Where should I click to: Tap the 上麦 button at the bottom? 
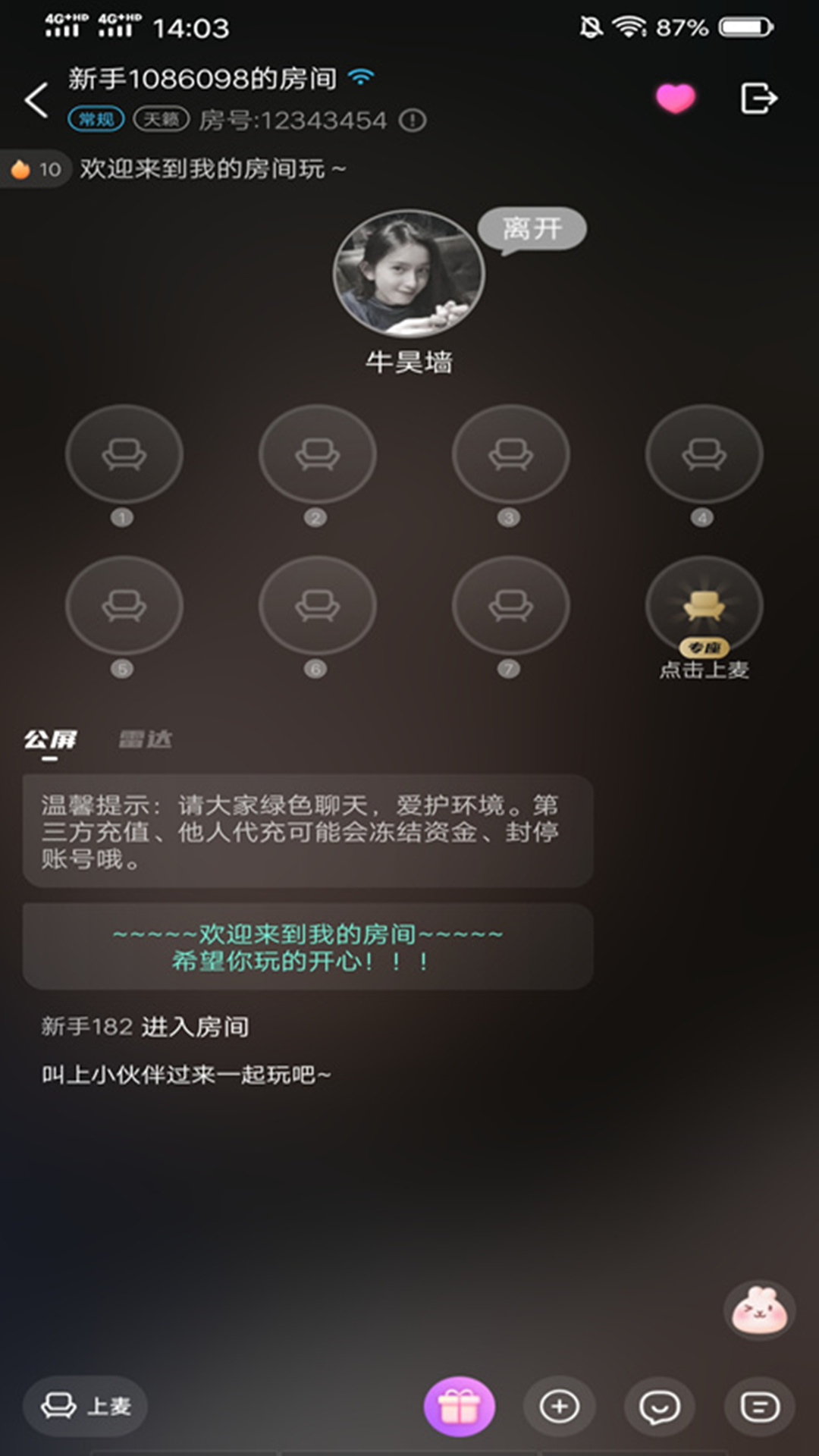[85, 1406]
